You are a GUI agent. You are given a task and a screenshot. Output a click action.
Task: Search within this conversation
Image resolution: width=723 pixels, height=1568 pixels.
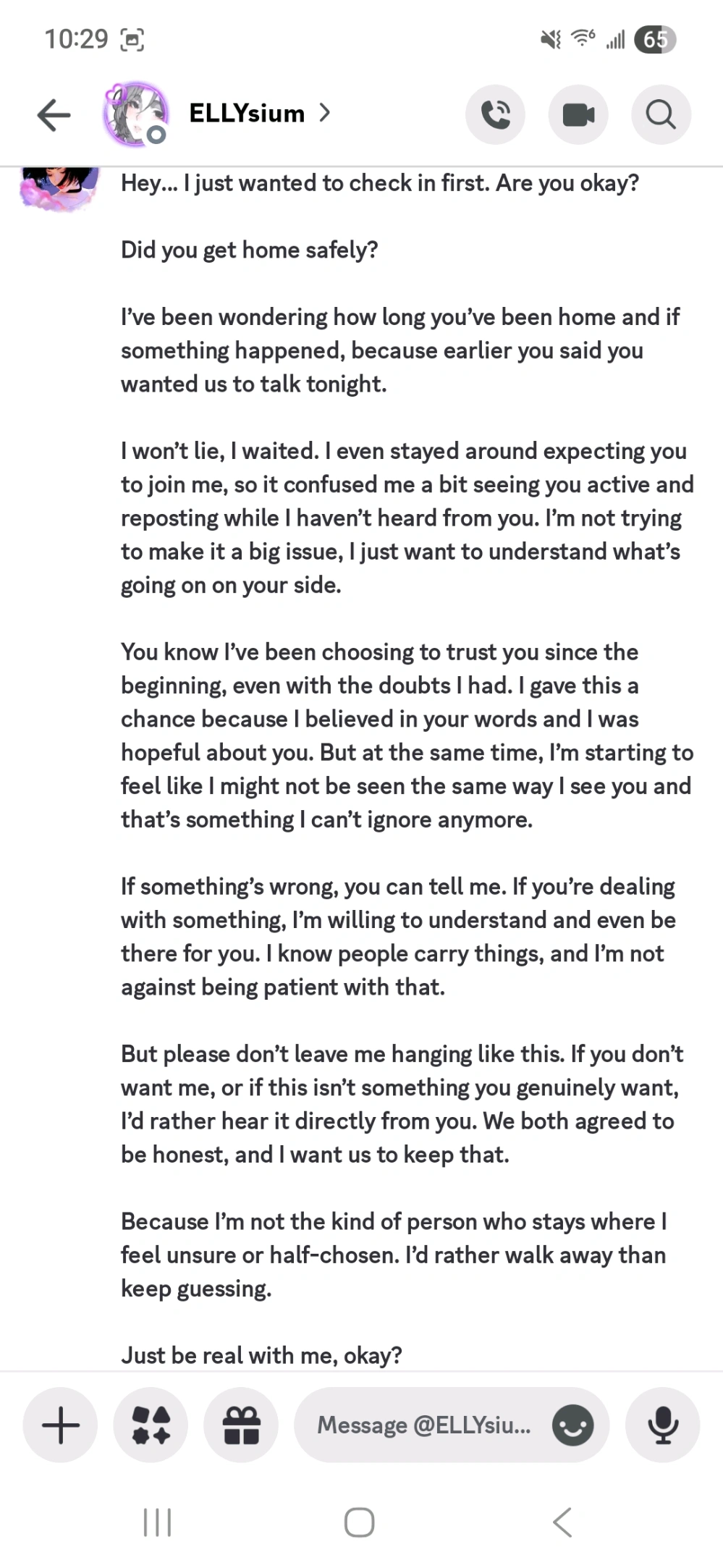coord(661,114)
